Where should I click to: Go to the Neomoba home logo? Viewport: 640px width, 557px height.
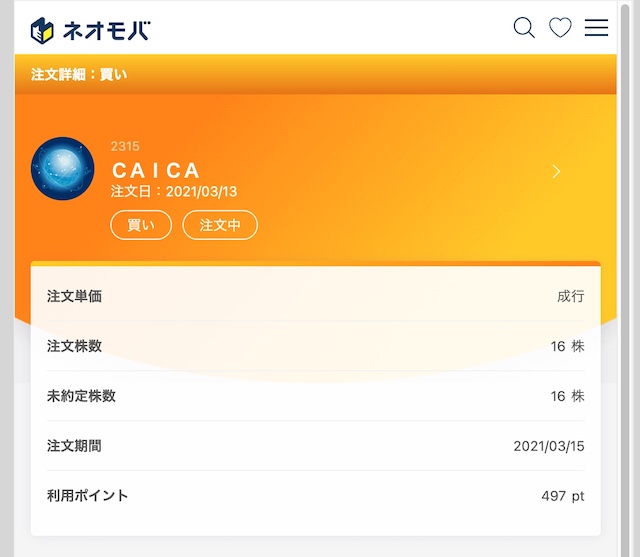(90, 29)
